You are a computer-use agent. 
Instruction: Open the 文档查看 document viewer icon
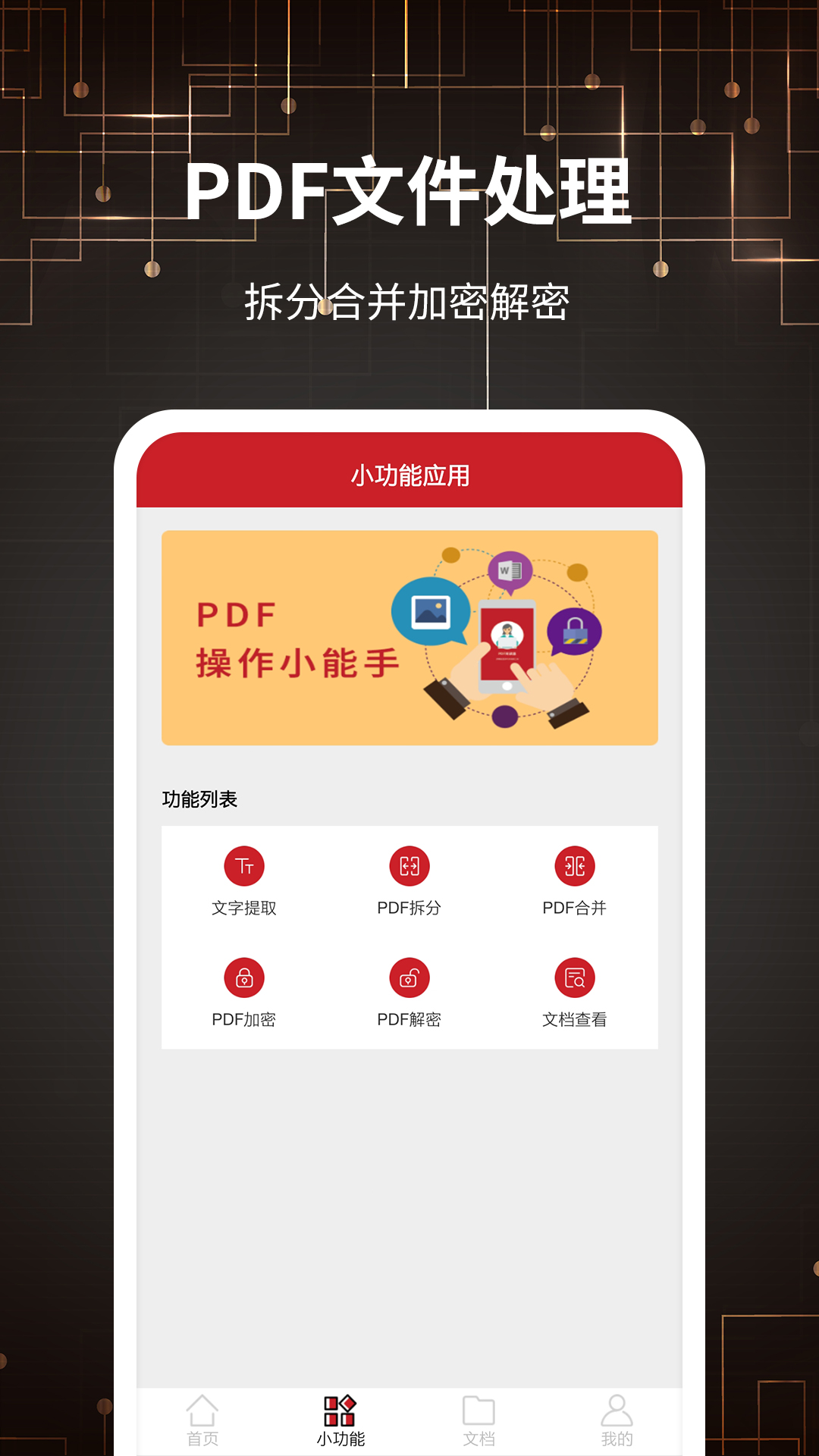(575, 979)
